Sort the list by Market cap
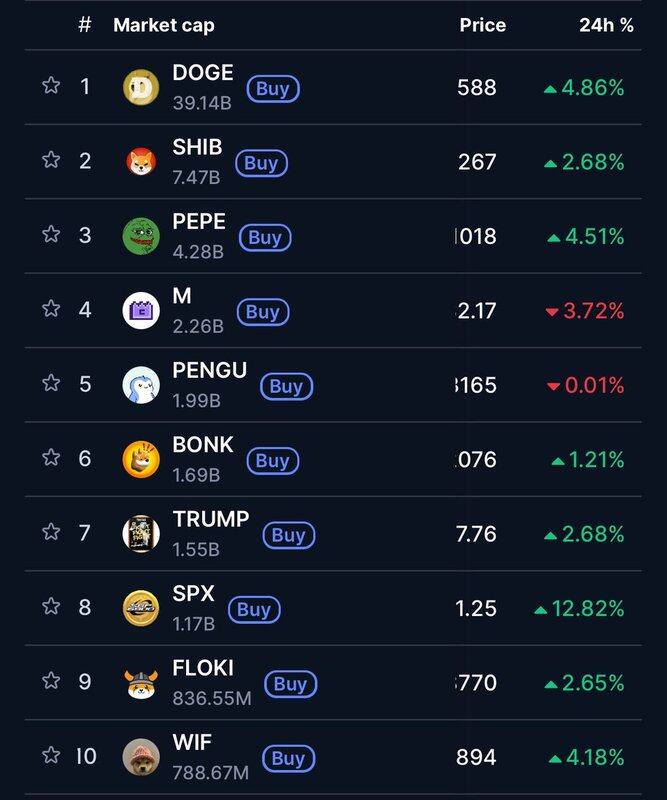 click(x=163, y=25)
